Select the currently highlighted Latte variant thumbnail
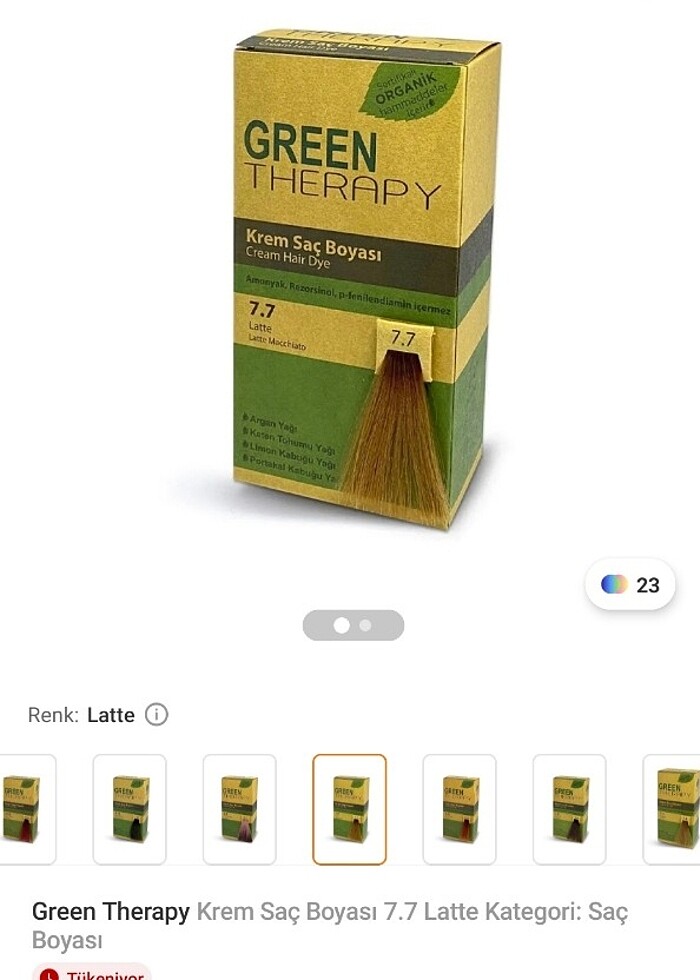 coord(349,809)
